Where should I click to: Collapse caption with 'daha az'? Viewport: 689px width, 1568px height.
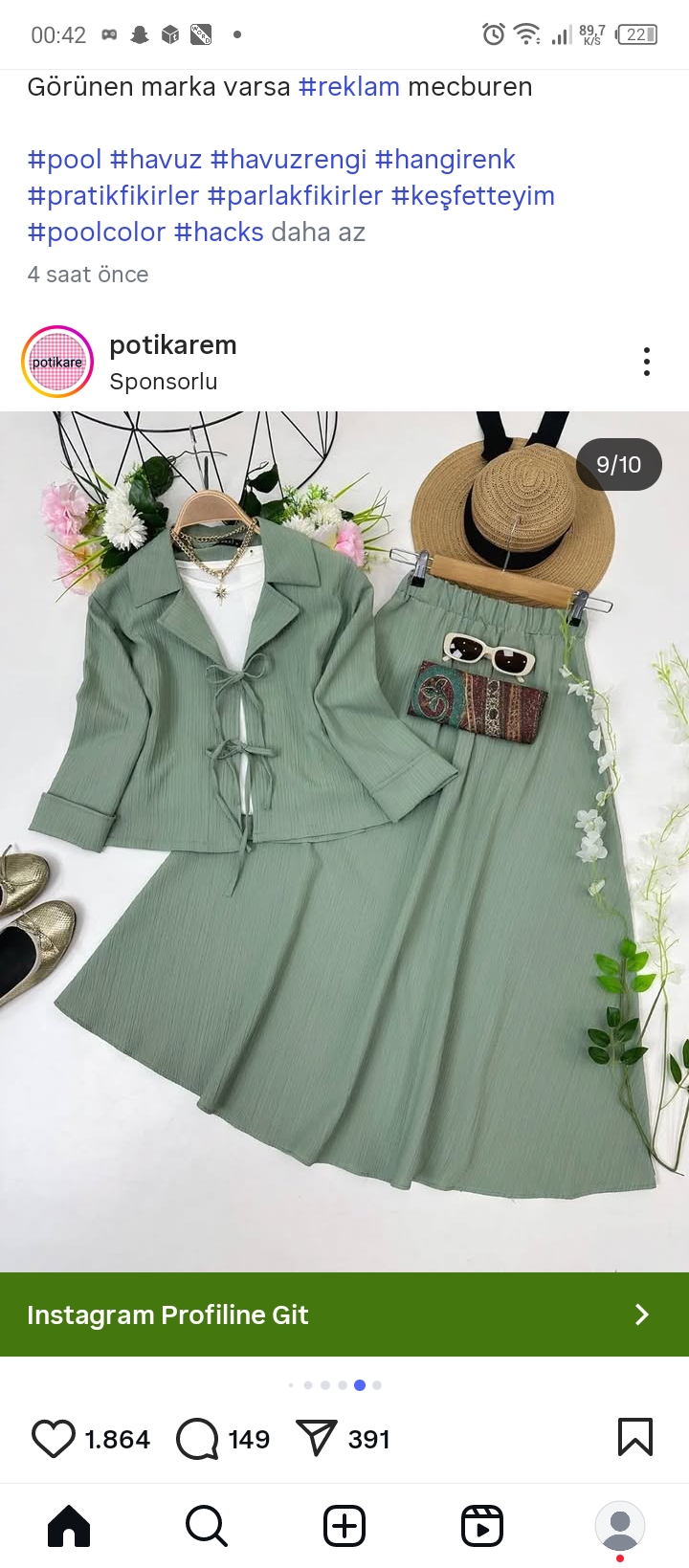click(318, 232)
